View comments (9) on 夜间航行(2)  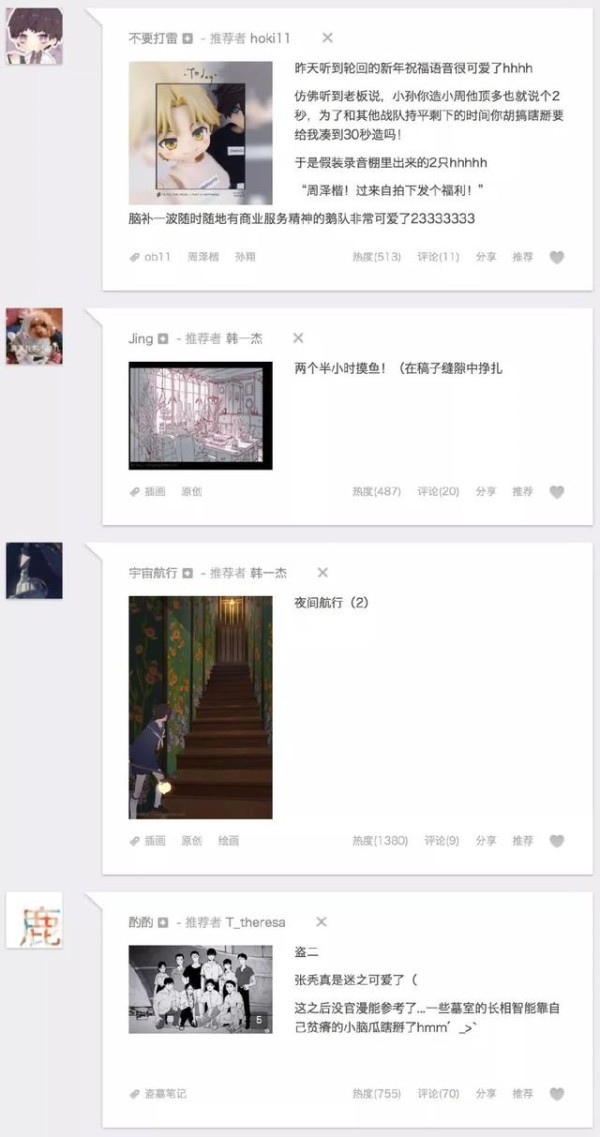coord(441,841)
